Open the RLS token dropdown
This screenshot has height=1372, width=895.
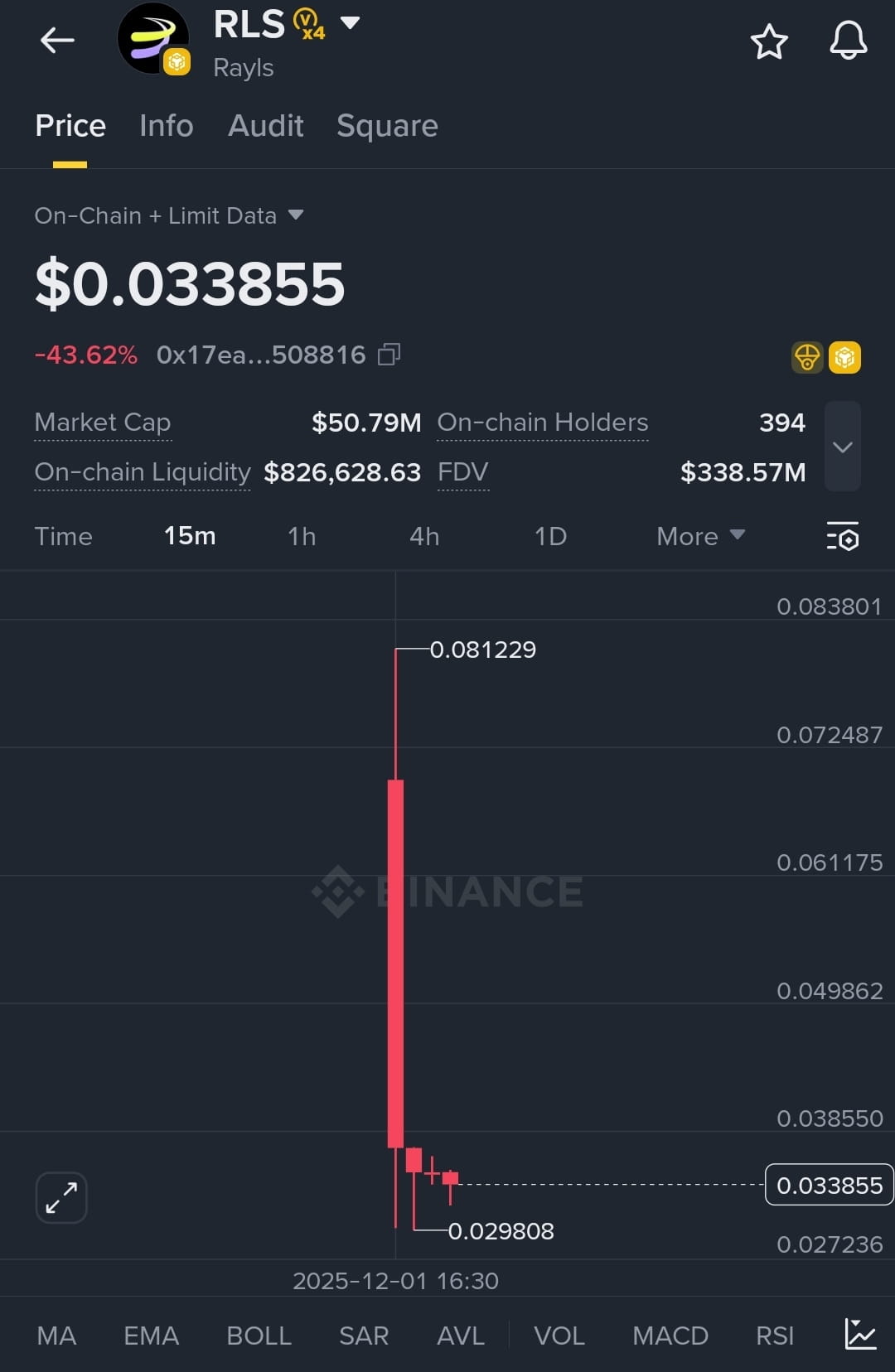point(351,23)
